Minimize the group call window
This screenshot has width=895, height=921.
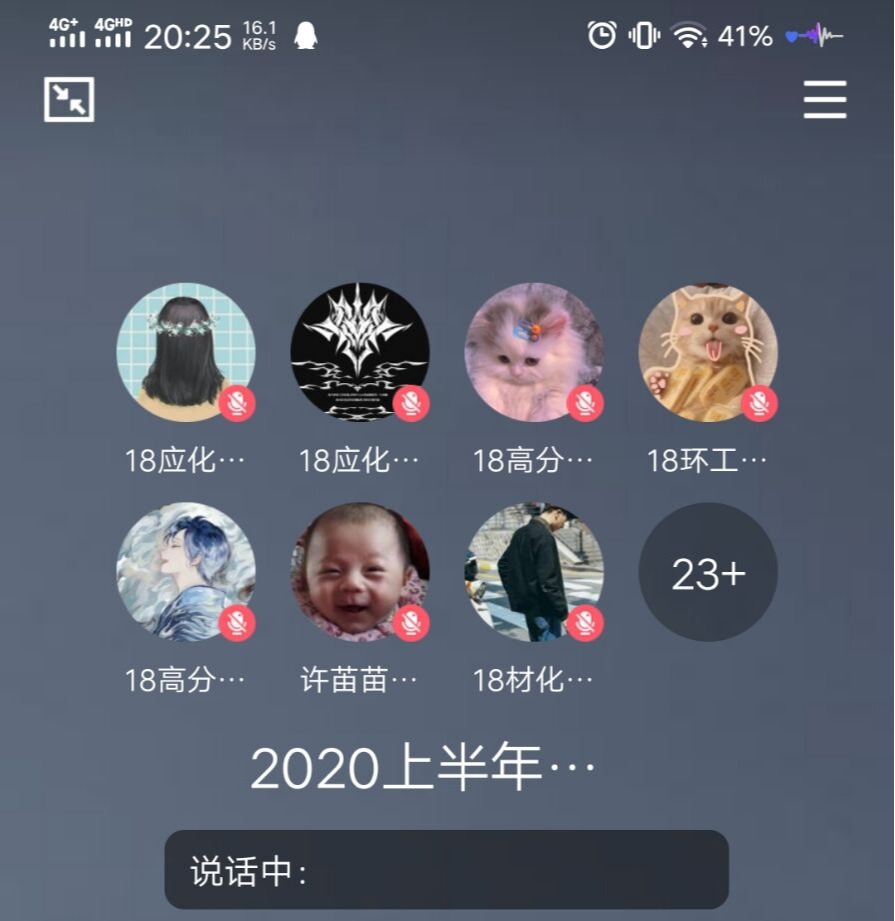click(69, 99)
